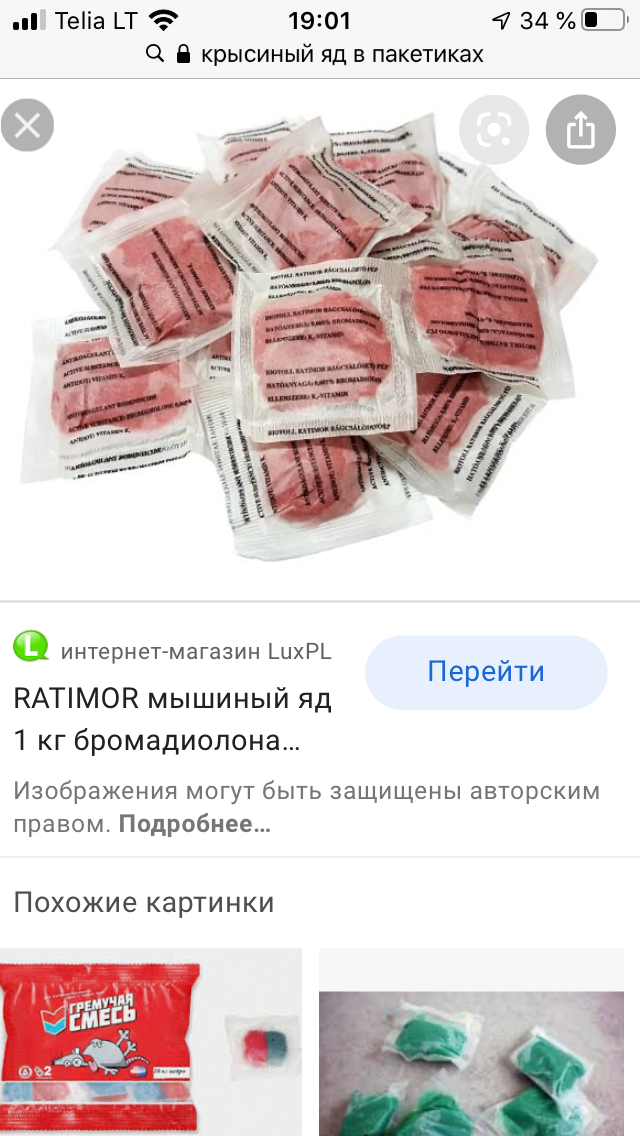Open similar image of Гремучая смесь pack
The width and height of the screenshot is (640, 1136).
click(150, 1042)
